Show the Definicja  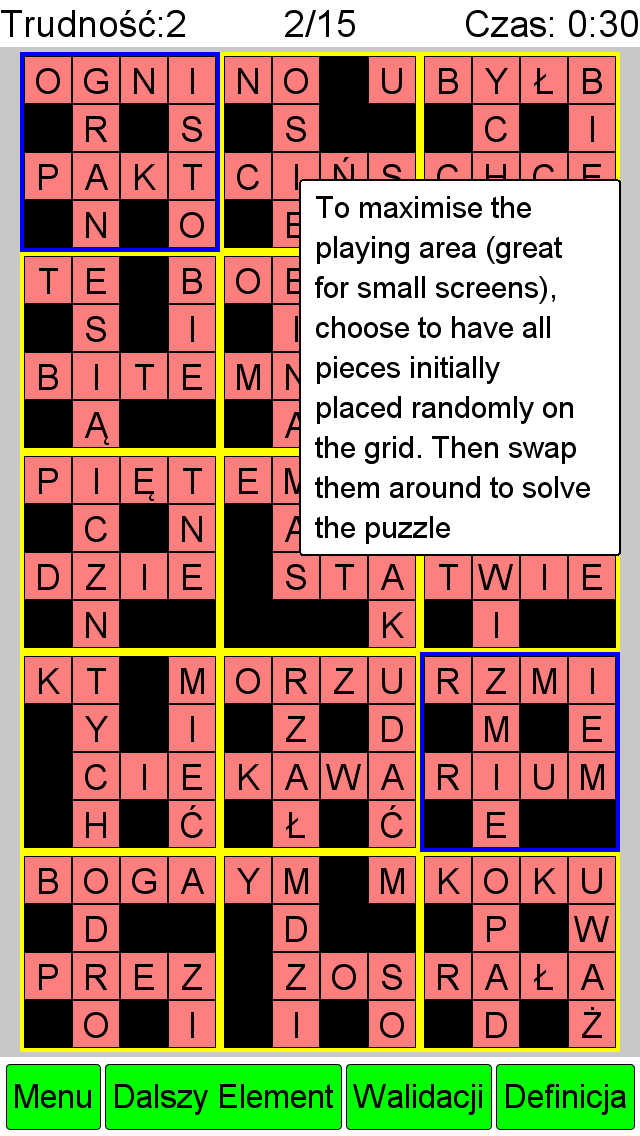pos(565,1096)
